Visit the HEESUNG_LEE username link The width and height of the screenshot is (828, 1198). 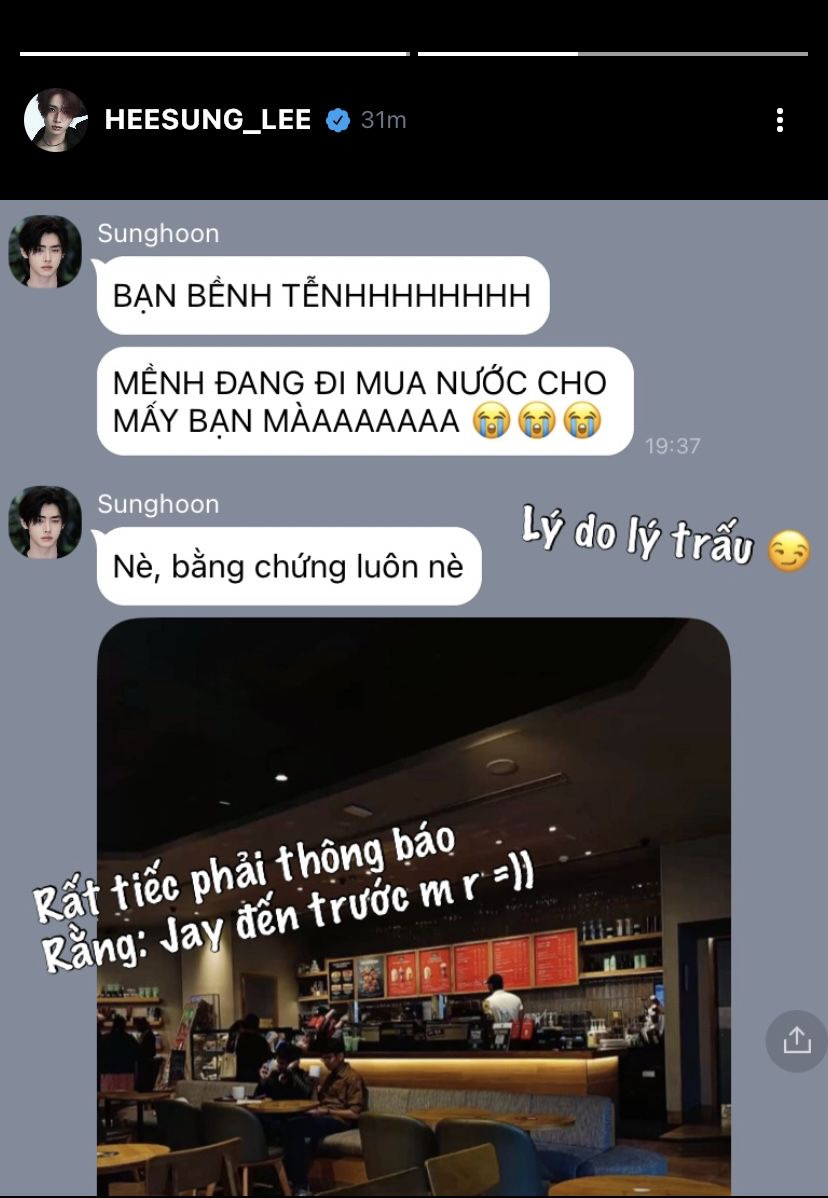pyautogui.click(x=208, y=121)
